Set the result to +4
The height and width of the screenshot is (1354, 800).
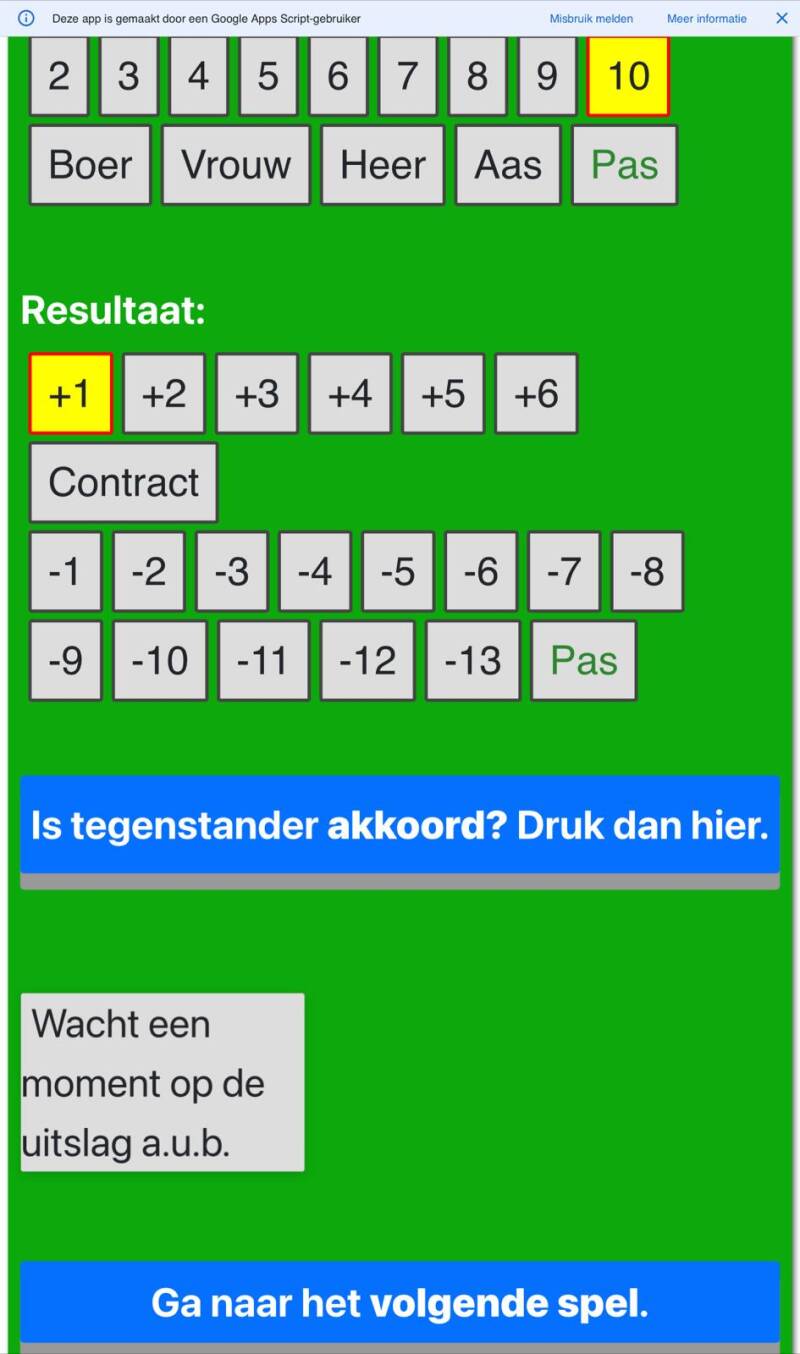[350, 394]
